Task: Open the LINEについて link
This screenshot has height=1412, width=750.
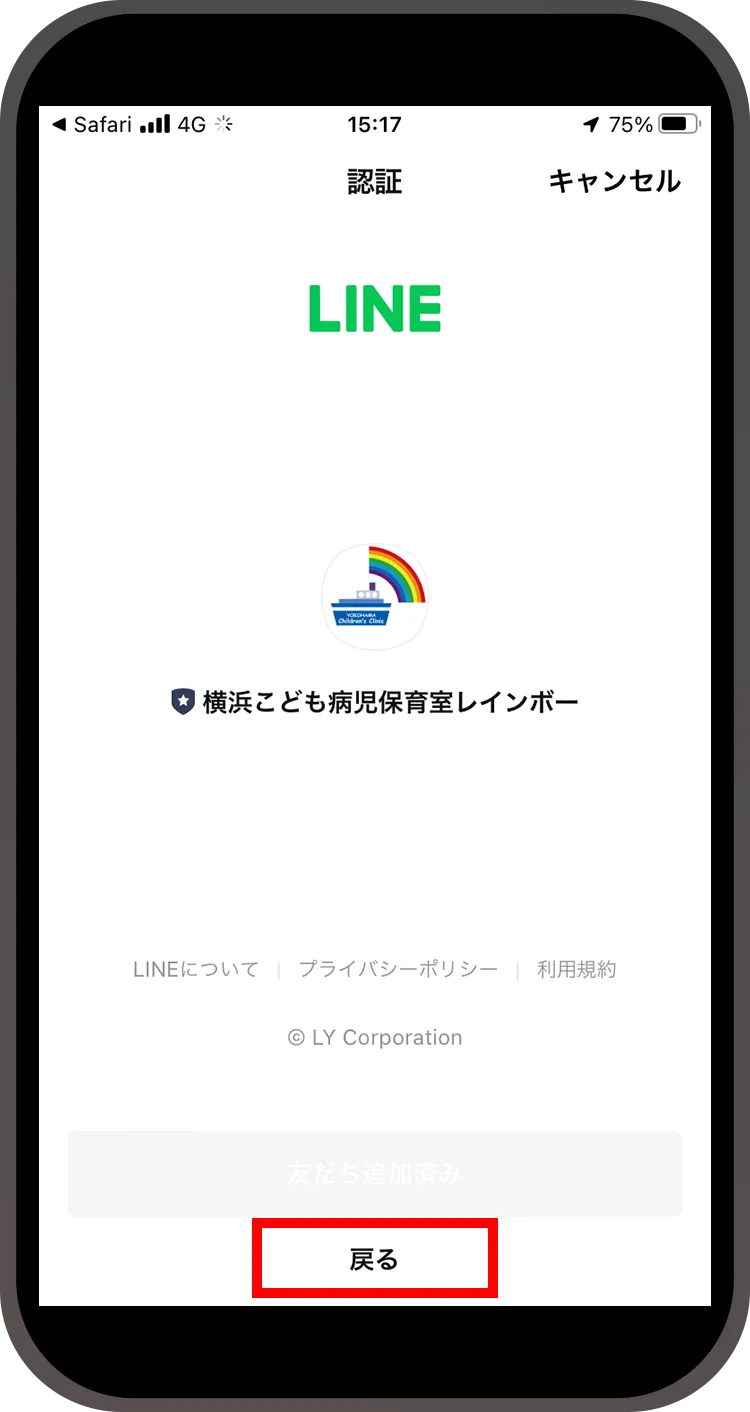Action: [x=195, y=969]
